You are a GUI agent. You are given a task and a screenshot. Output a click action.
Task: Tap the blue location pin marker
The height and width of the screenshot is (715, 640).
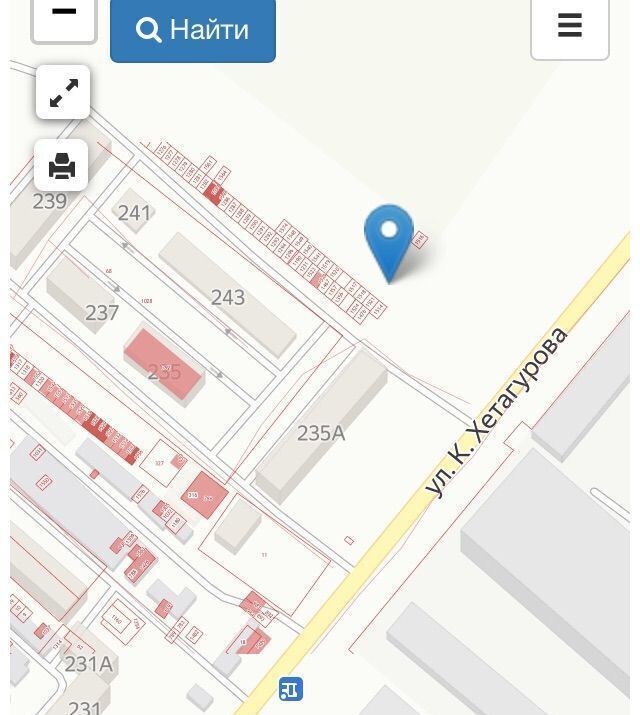pos(389,238)
